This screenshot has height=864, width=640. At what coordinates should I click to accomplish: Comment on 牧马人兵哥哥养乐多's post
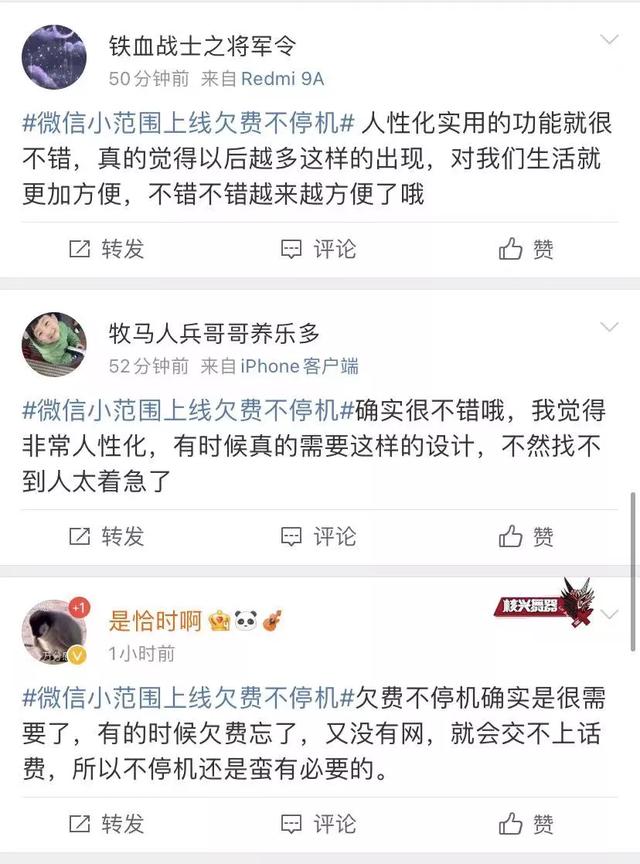318,537
